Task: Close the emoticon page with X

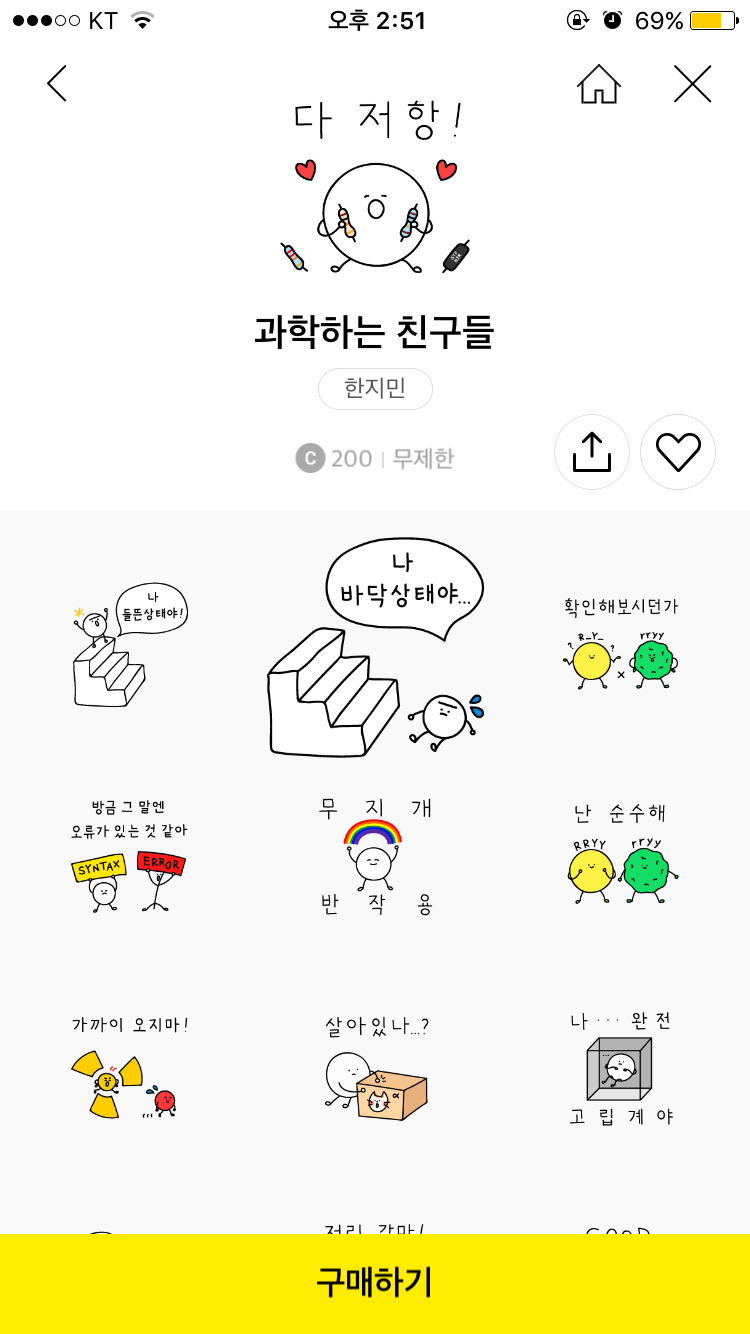Action: (692, 84)
